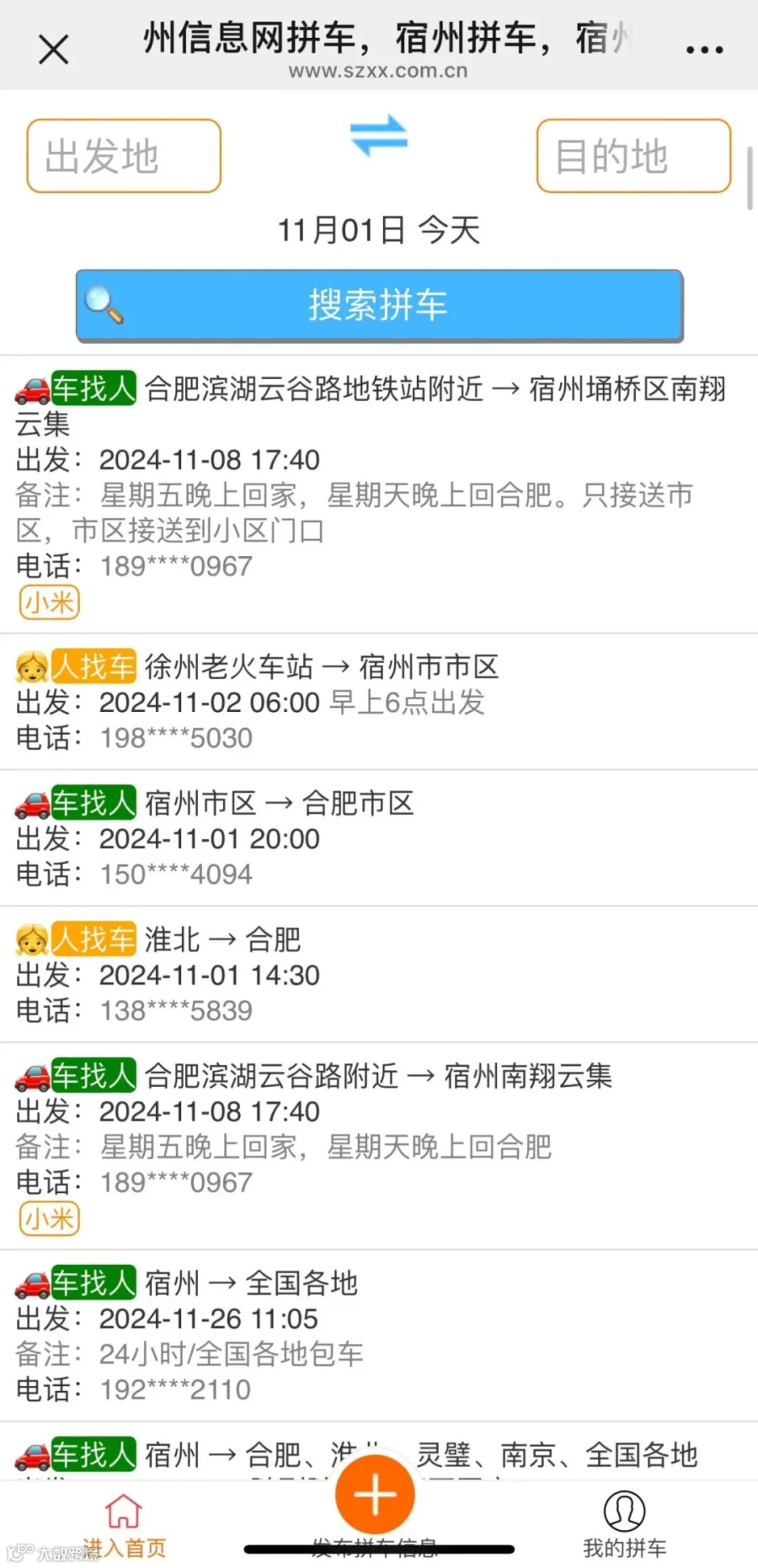Open listing 合肥滨湖云谷路附近 to 宿州南翔云集
758x1568 pixels.
click(379, 1146)
